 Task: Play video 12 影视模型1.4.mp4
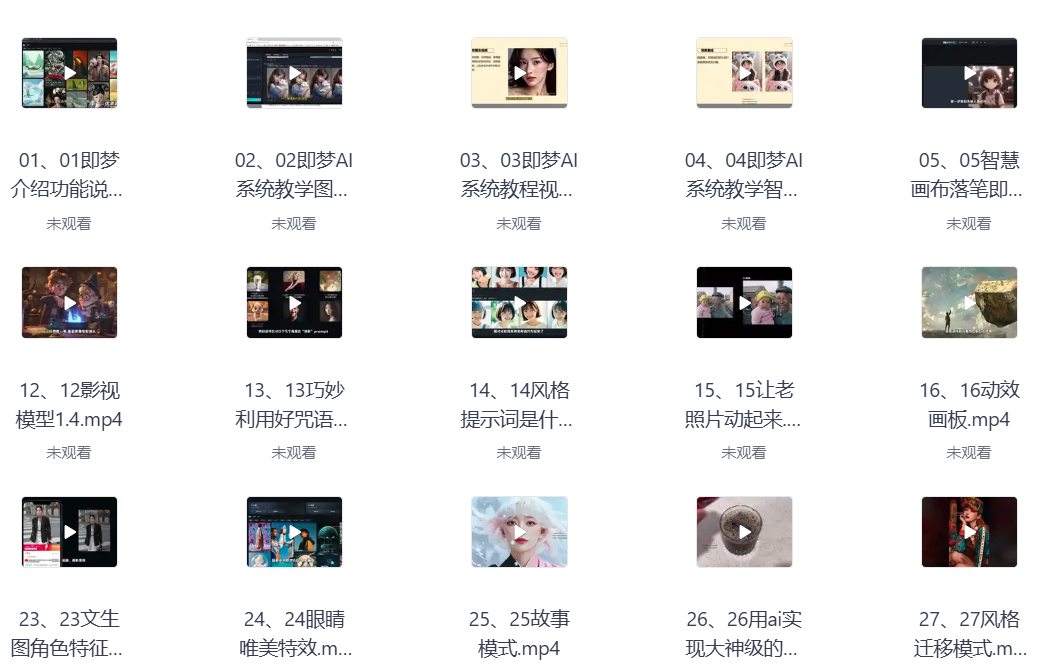click(69, 302)
